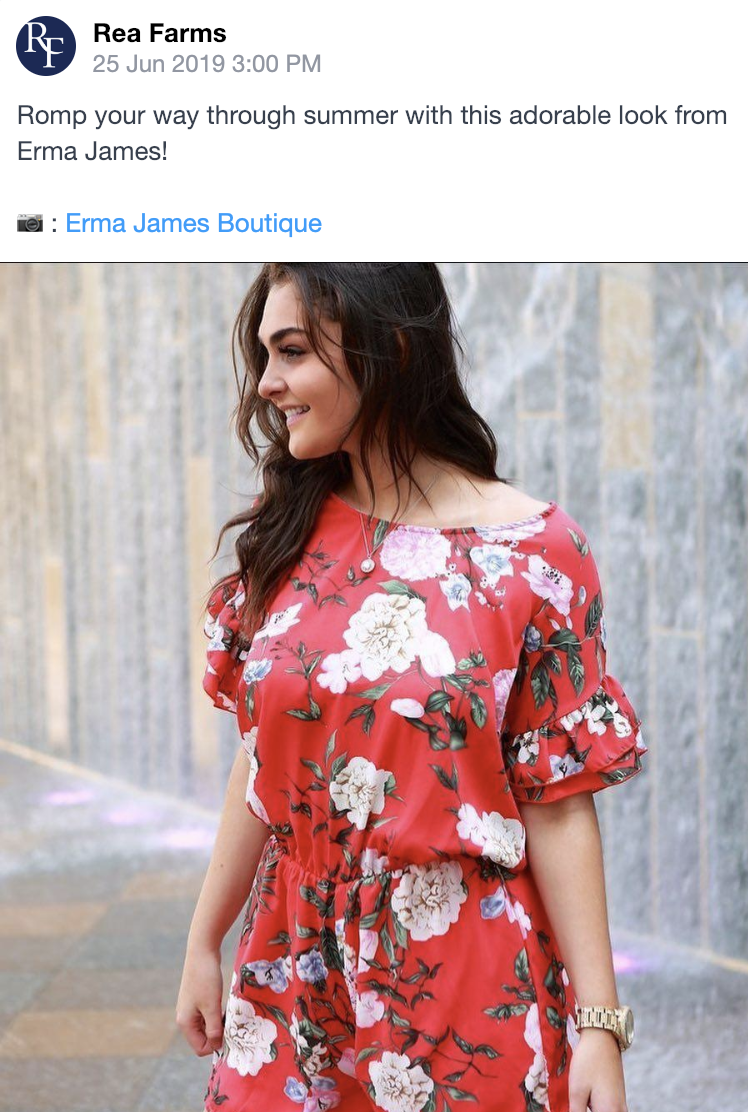
Task: View Rea Farms page from post header name
Action: (x=160, y=33)
